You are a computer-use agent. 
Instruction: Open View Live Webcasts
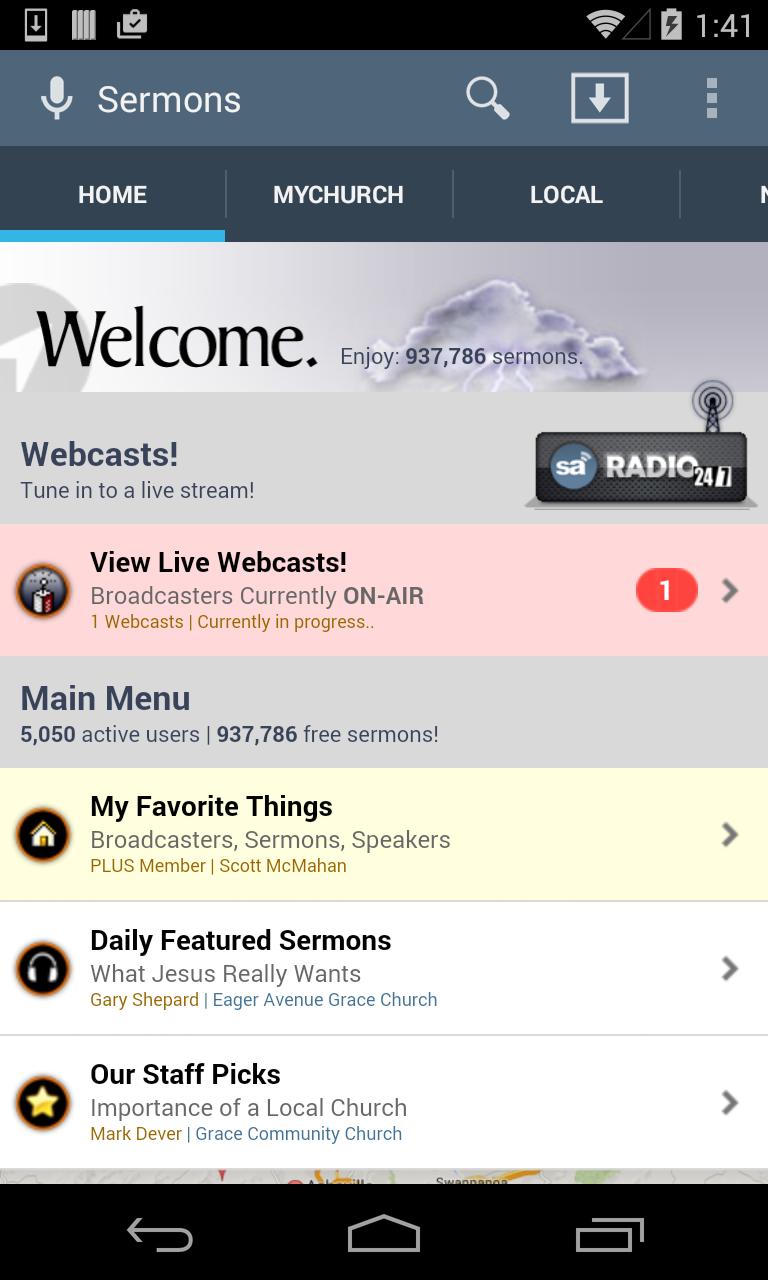384,590
